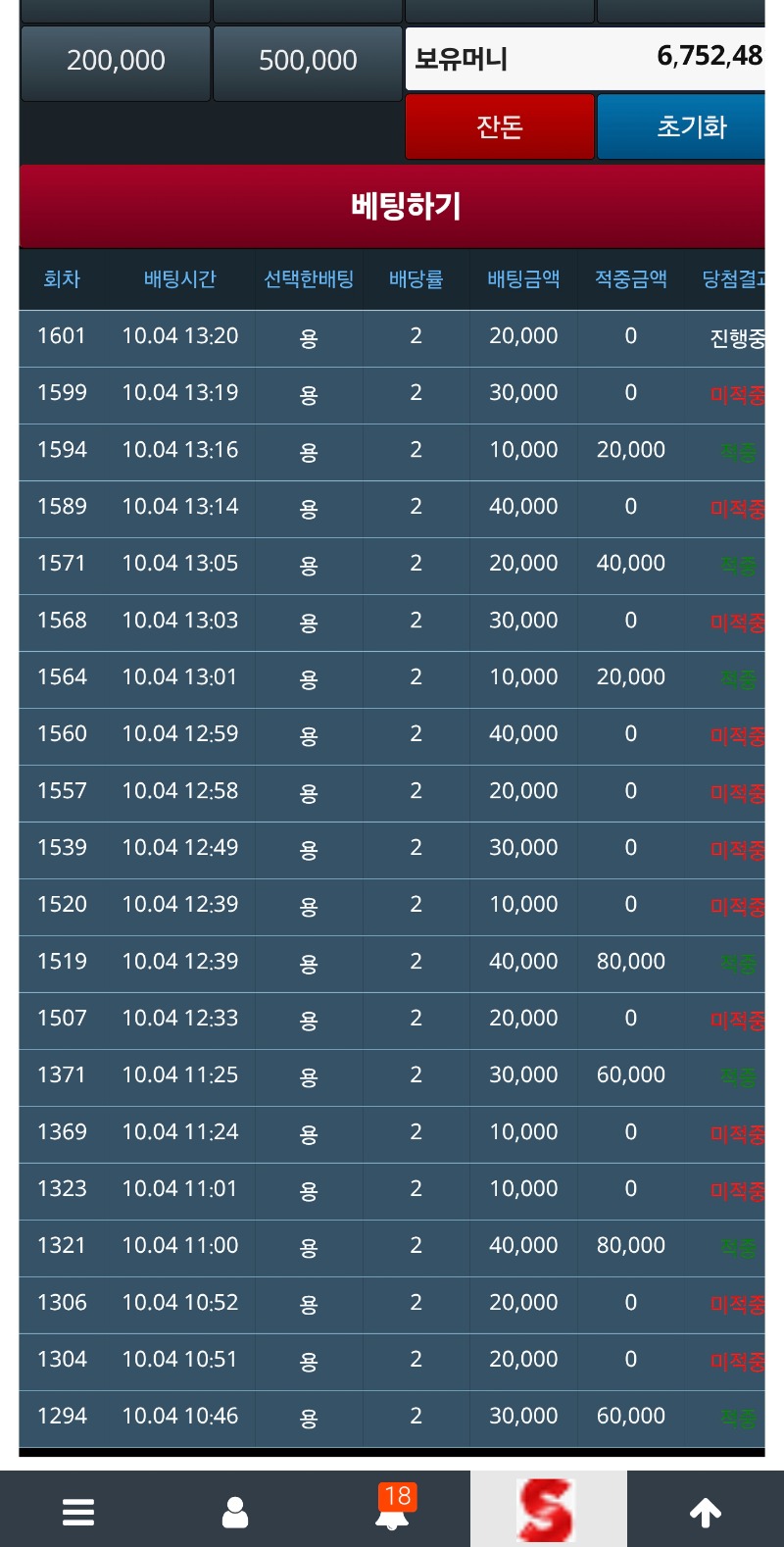This screenshot has width=784, height=1547.
Task: Jump to top with the up arrow
Action: coord(706,1512)
